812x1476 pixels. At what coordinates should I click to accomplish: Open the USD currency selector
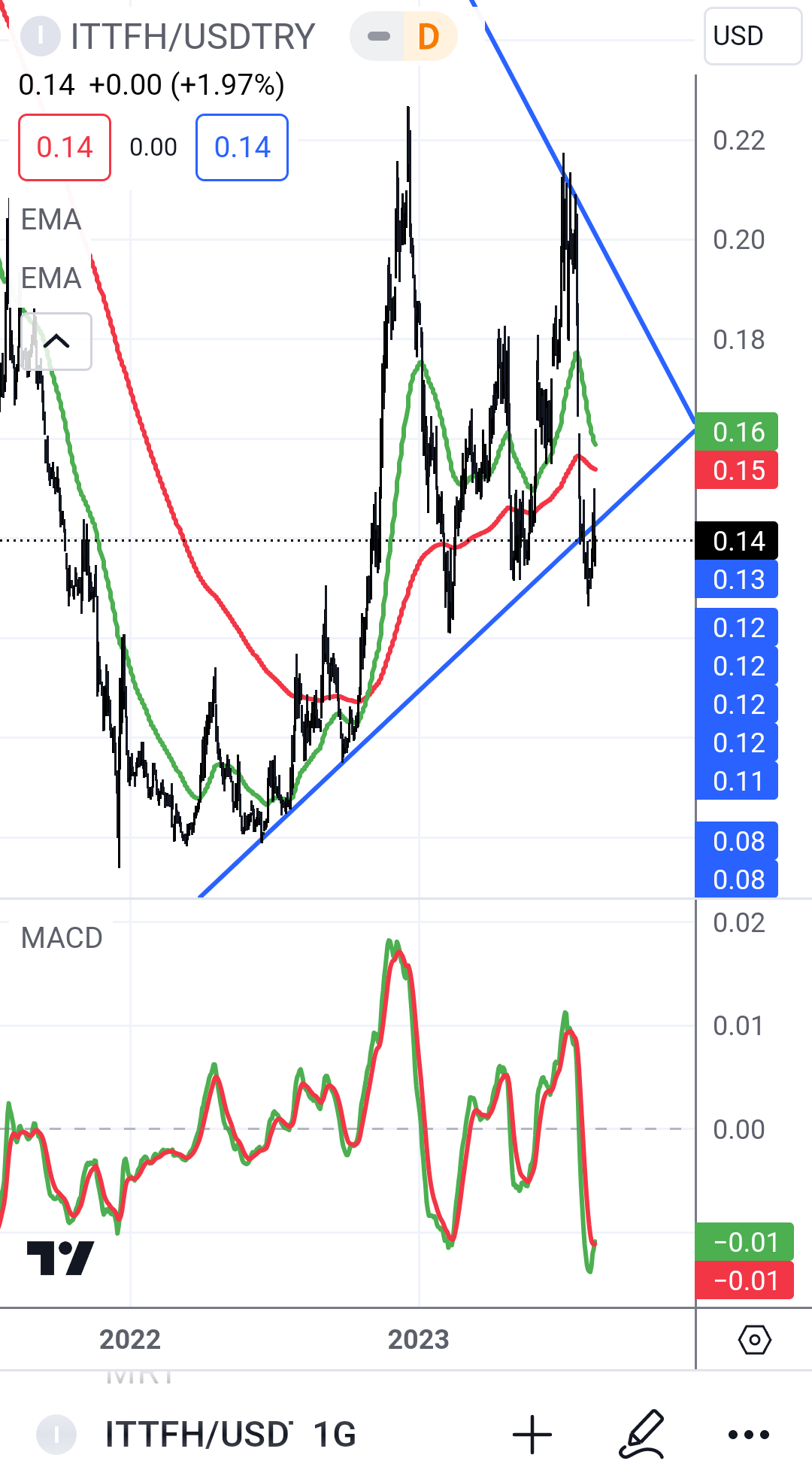click(x=752, y=36)
